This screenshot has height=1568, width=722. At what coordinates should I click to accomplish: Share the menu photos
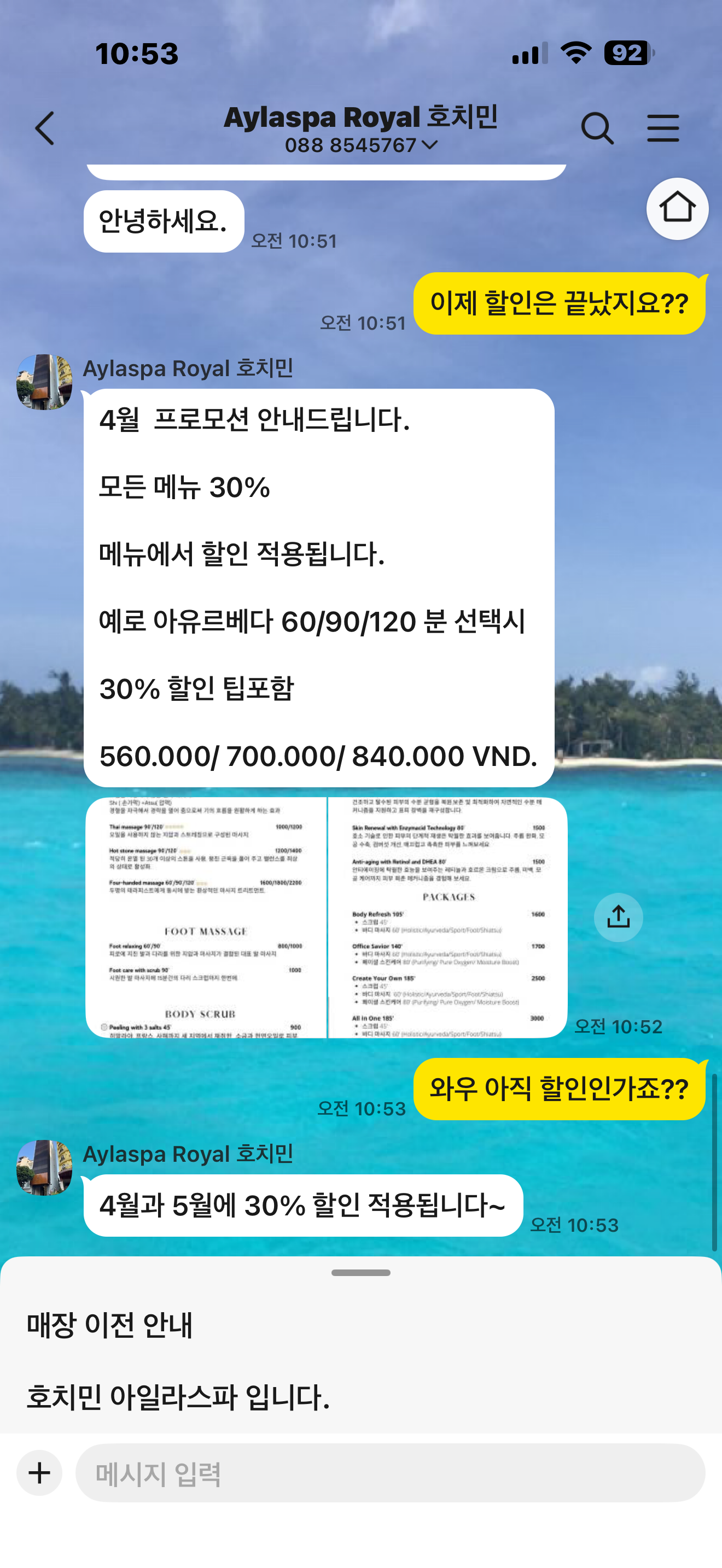click(618, 917)
